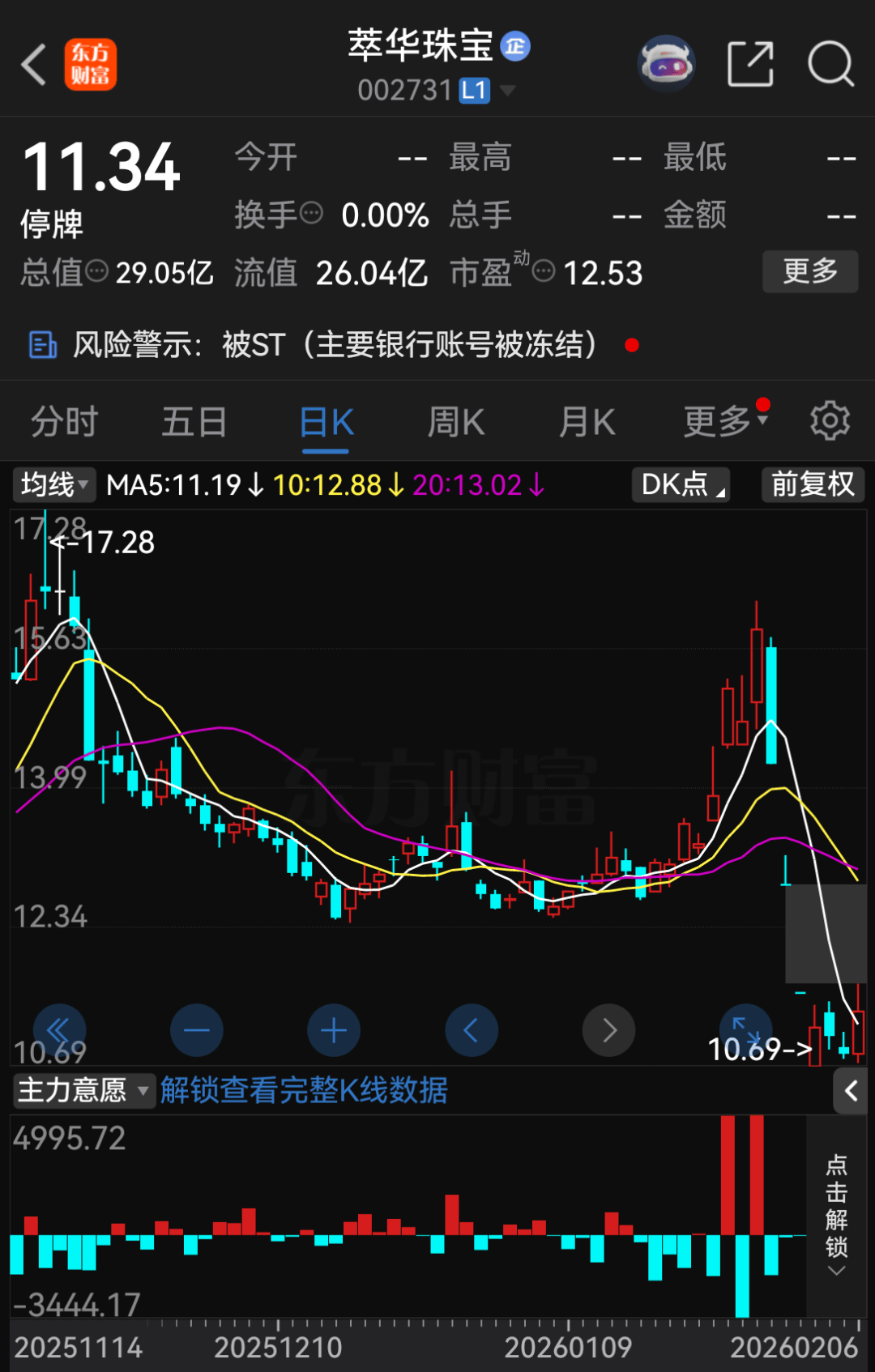875x1372 pixels.
Task: Open the search function
Action: 829,63
